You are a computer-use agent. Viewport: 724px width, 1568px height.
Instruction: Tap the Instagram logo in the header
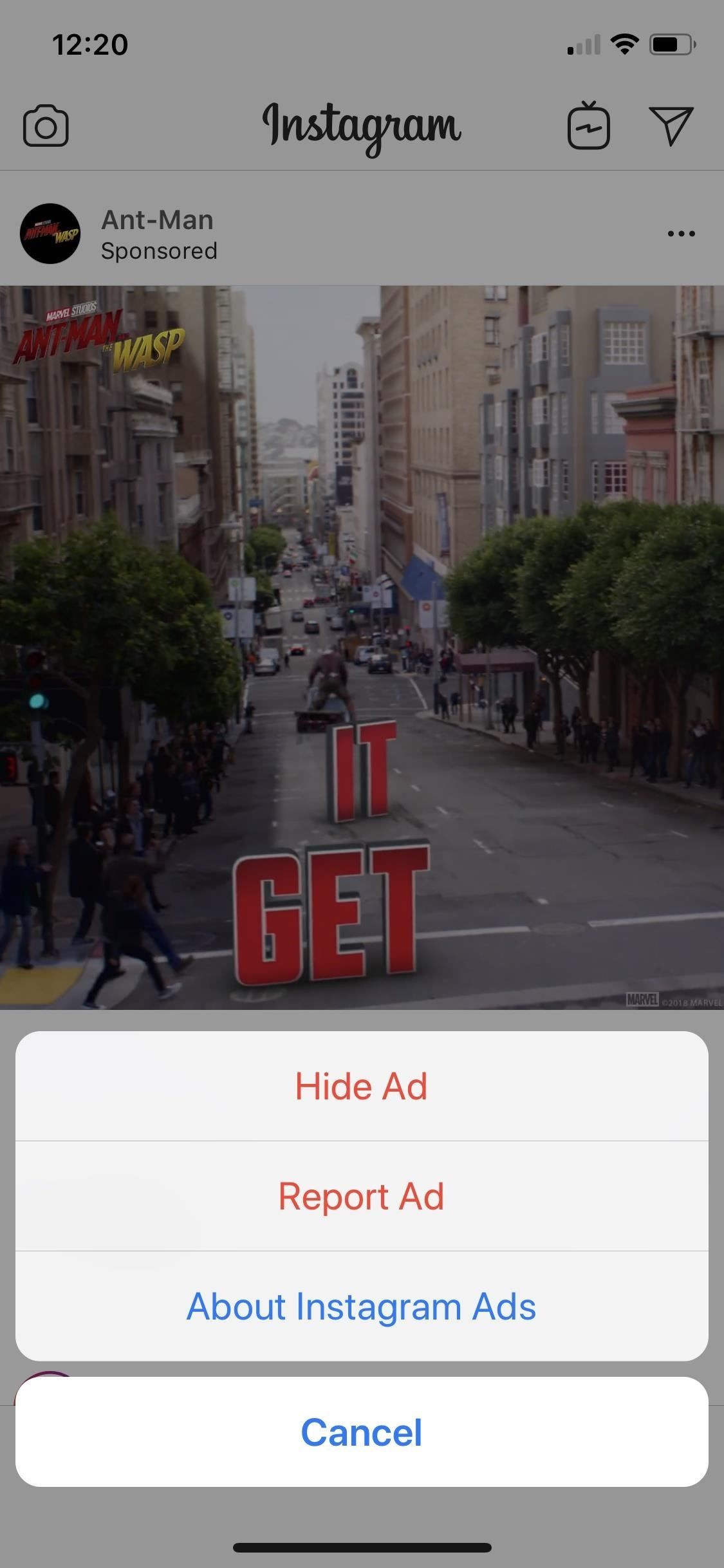click(362, 126)
